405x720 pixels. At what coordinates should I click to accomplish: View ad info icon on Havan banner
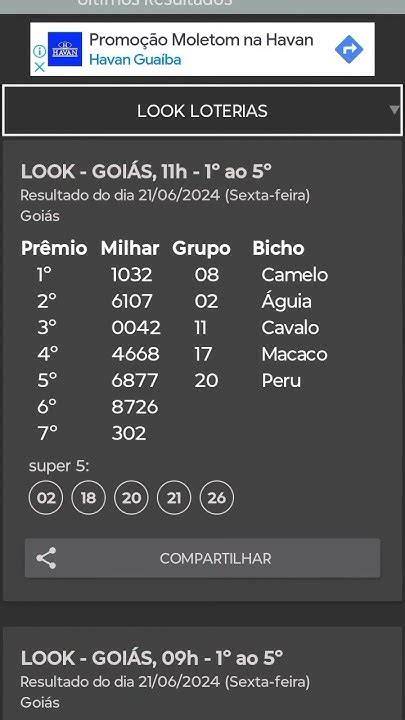click(x=39, y=51)
